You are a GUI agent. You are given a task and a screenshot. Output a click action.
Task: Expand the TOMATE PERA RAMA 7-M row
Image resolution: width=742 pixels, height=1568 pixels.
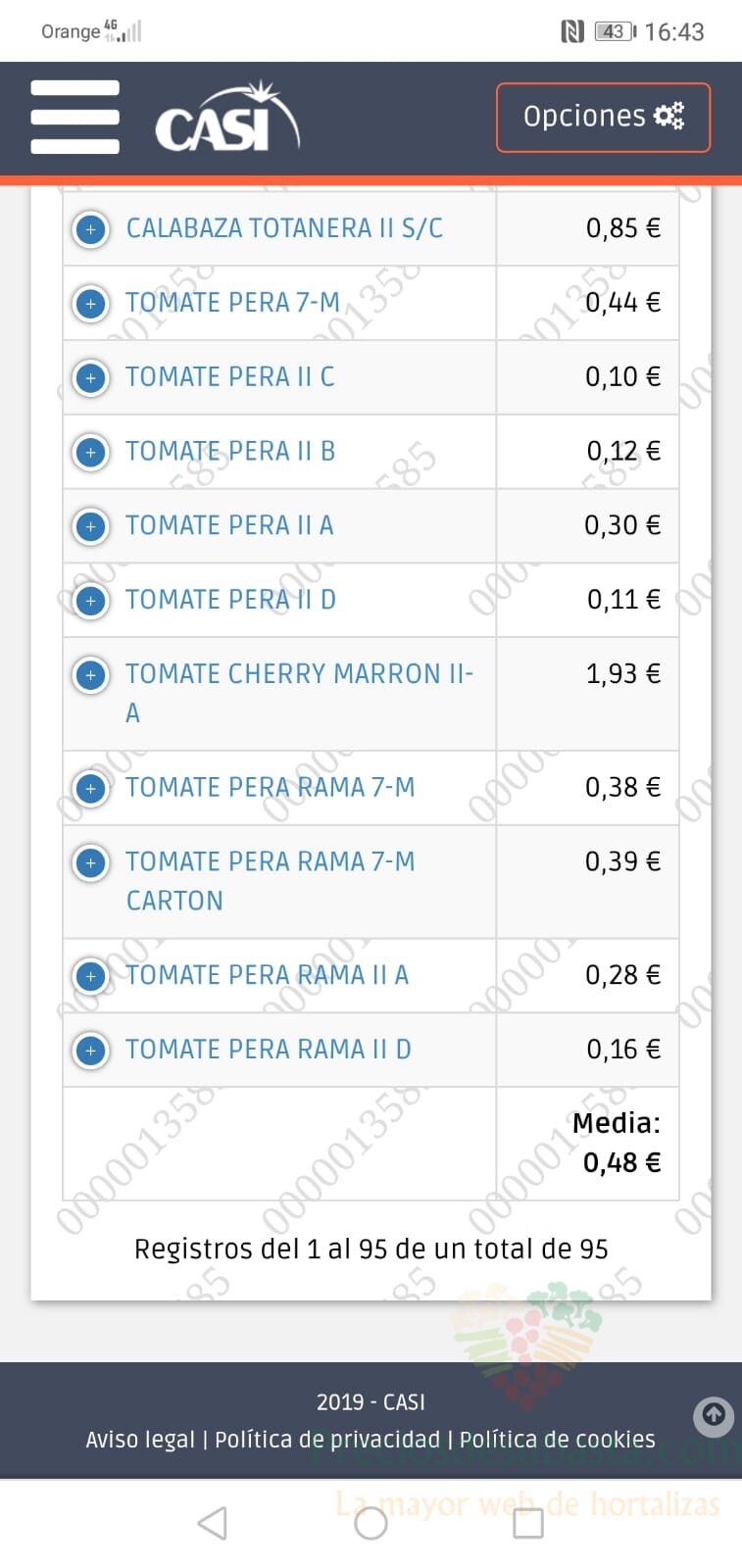coord(91,789)
